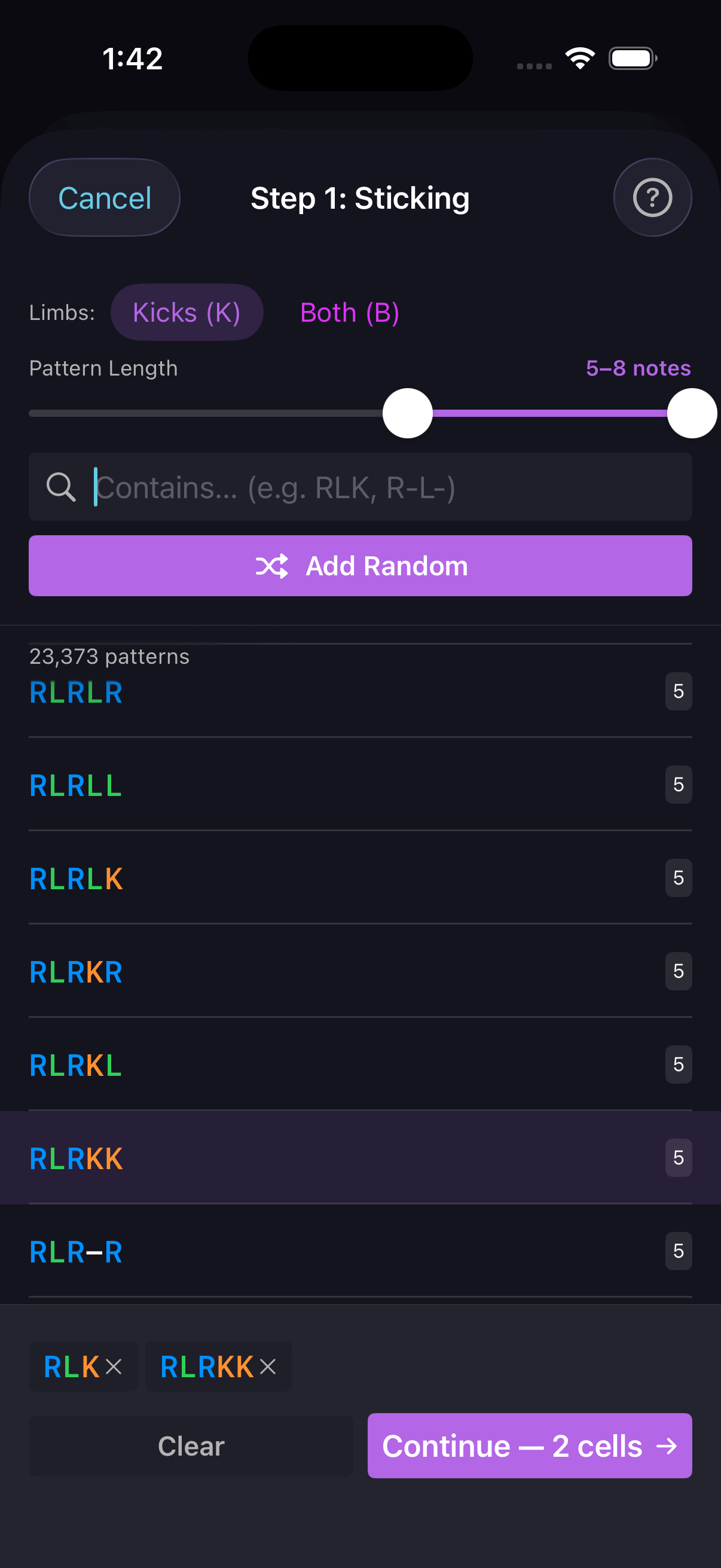The width and height of the screenshot is (721, 1568).
Task: Toggle the Kicks (K) limb chip
Action: click(186, 312)
